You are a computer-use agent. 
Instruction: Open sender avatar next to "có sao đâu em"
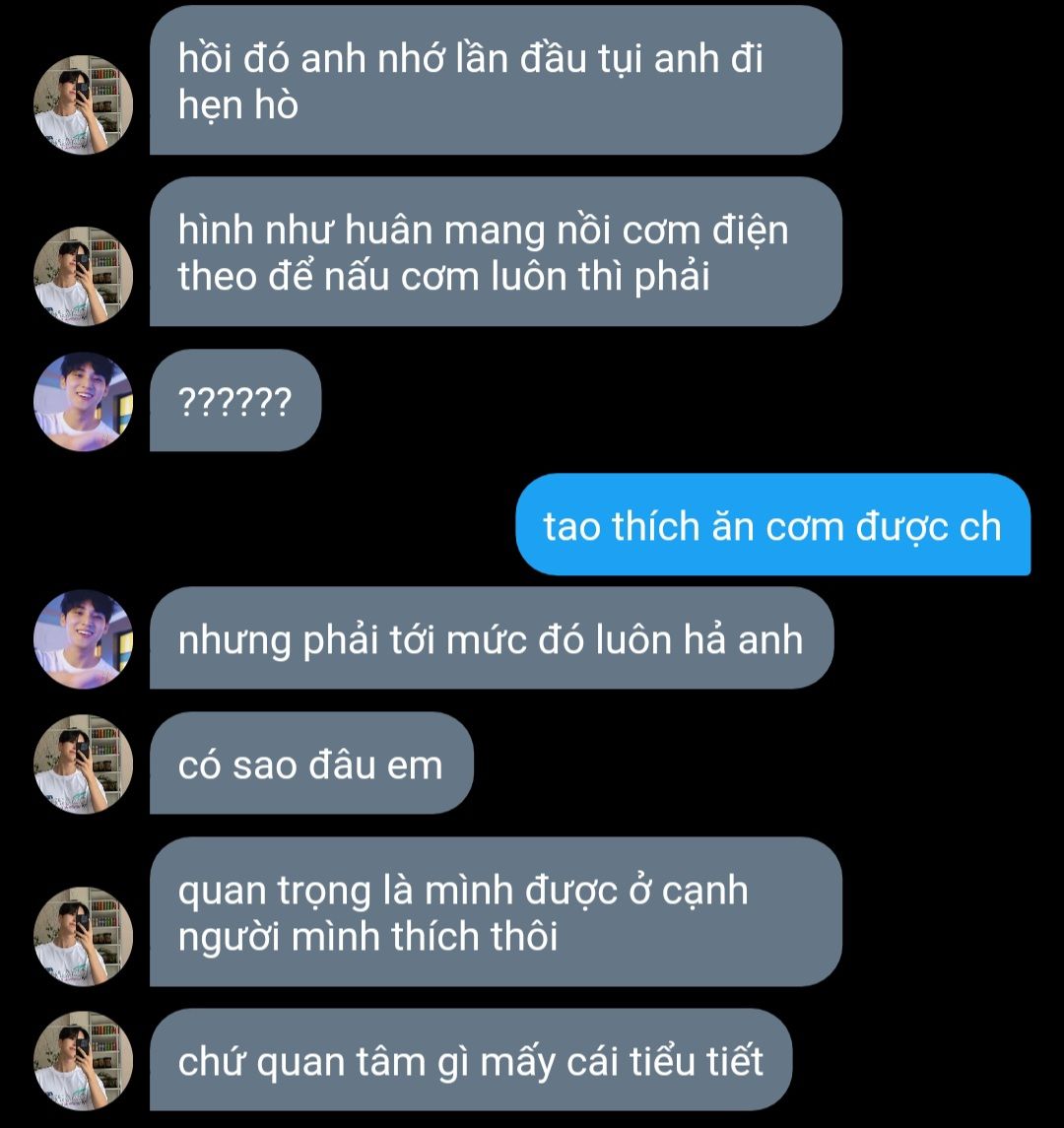83,764
